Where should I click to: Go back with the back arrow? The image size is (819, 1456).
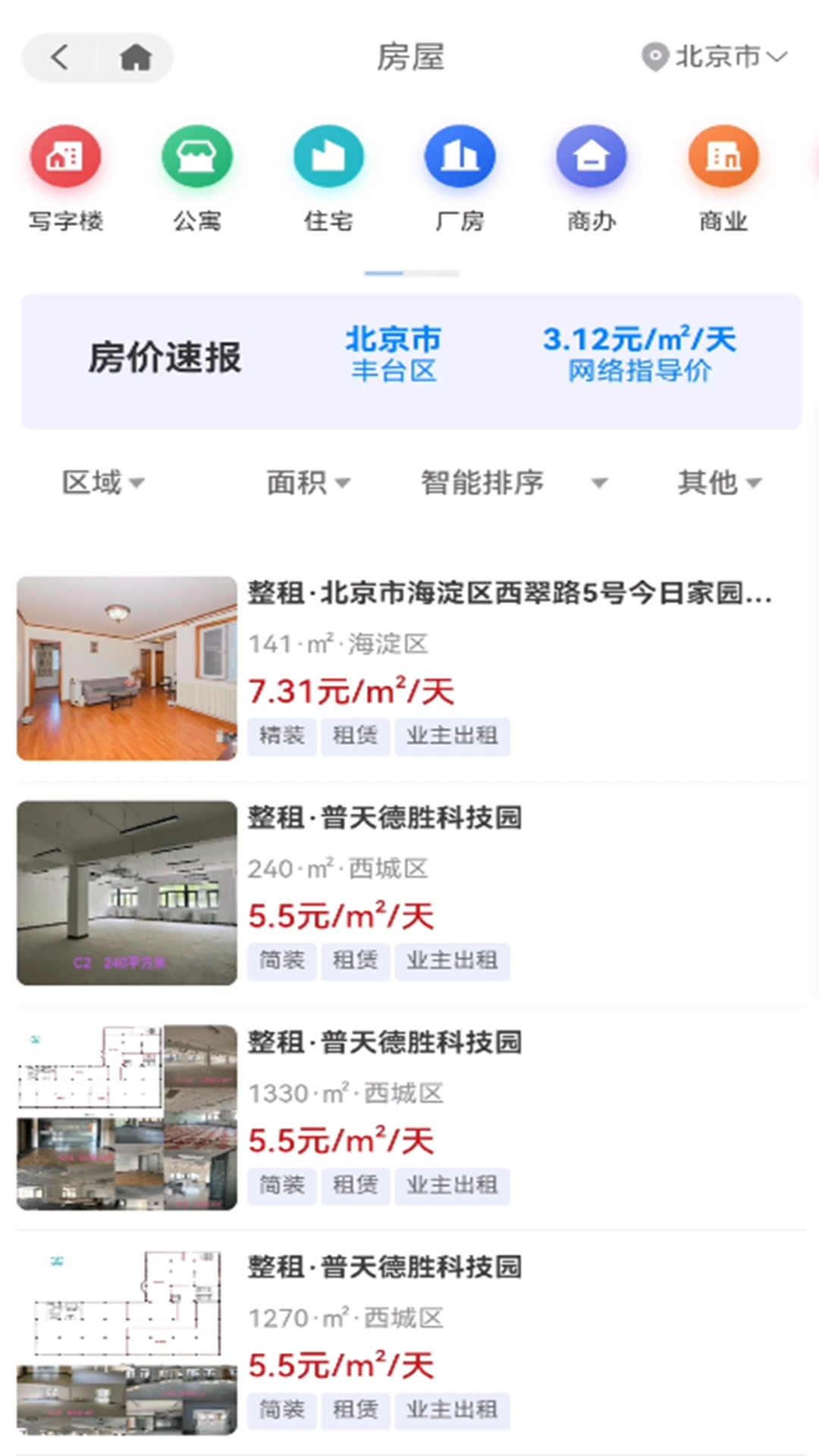(x=58, y=57)
